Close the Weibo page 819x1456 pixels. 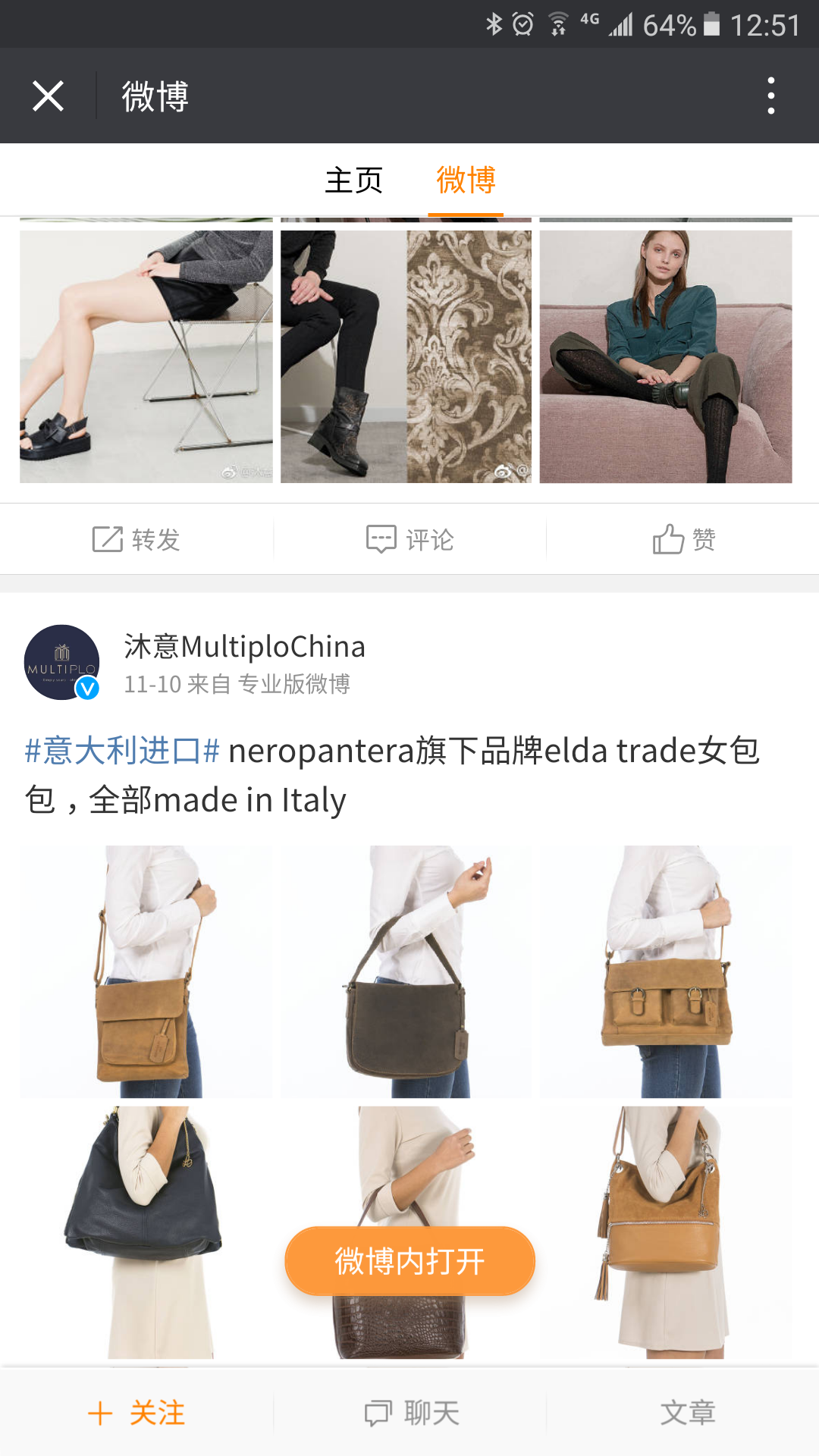[48, 96]
